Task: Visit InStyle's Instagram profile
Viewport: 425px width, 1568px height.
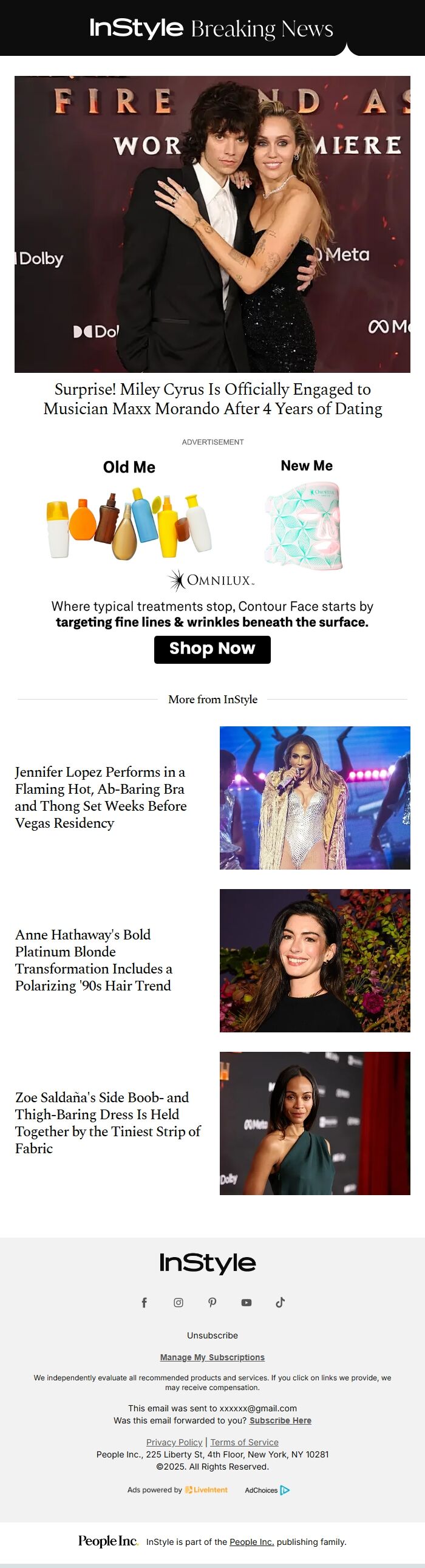Action: 178,1303
